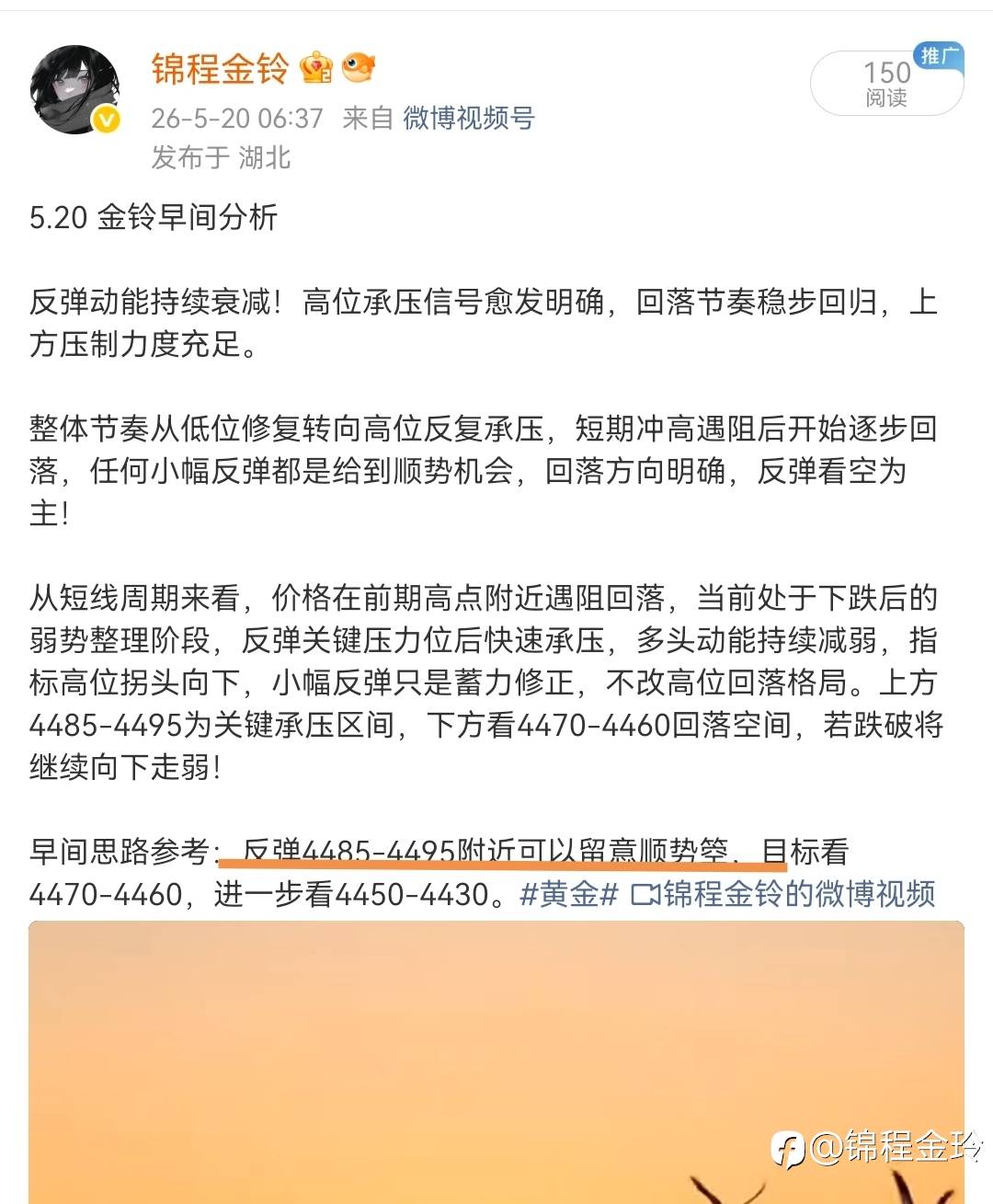Open the #黄金# hashtag topic
Viewport: 993px width, 1204px height.
570,894
